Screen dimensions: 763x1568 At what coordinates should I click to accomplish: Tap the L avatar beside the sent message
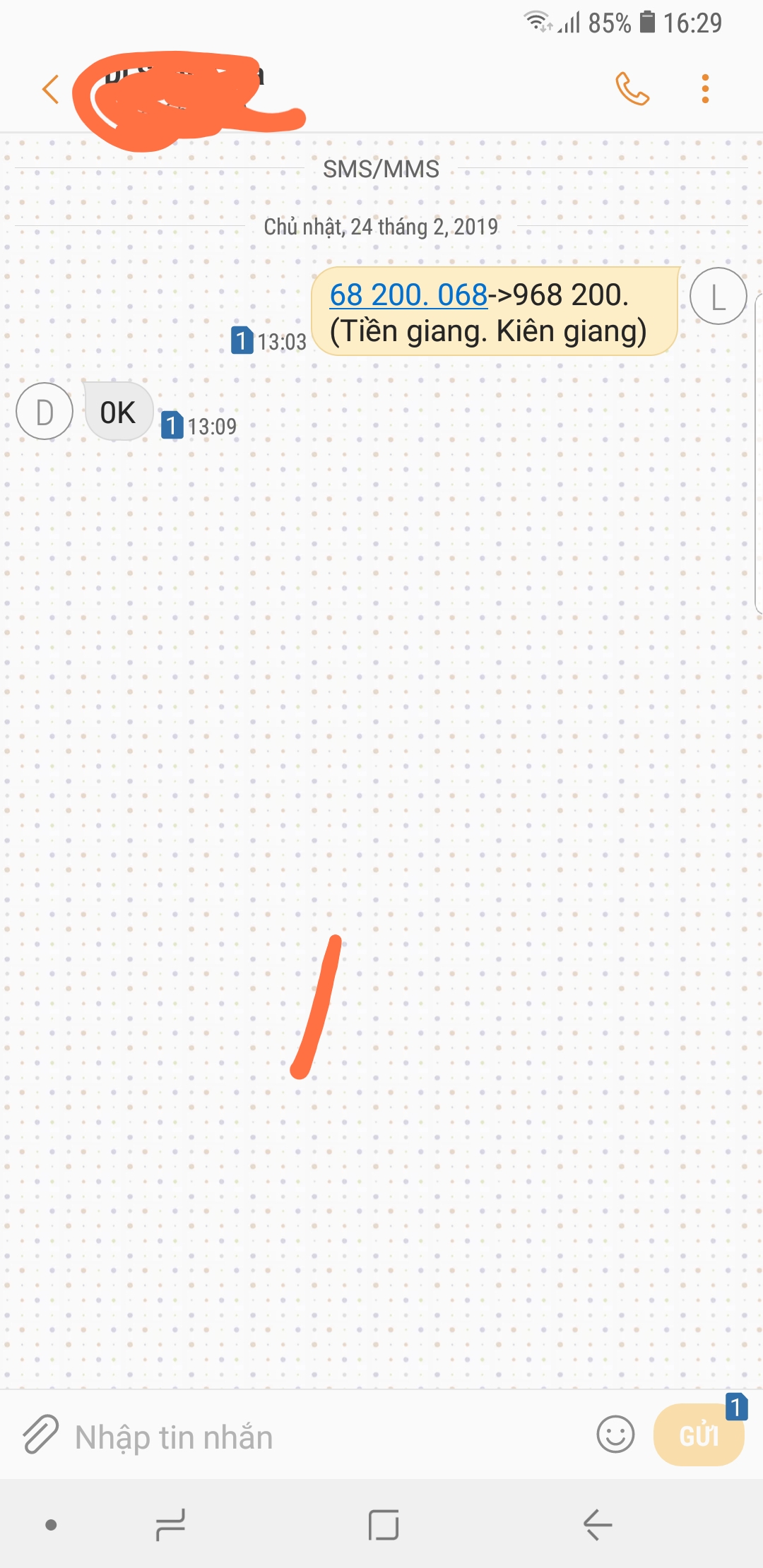pyautogui.click(x=718, y=296)
